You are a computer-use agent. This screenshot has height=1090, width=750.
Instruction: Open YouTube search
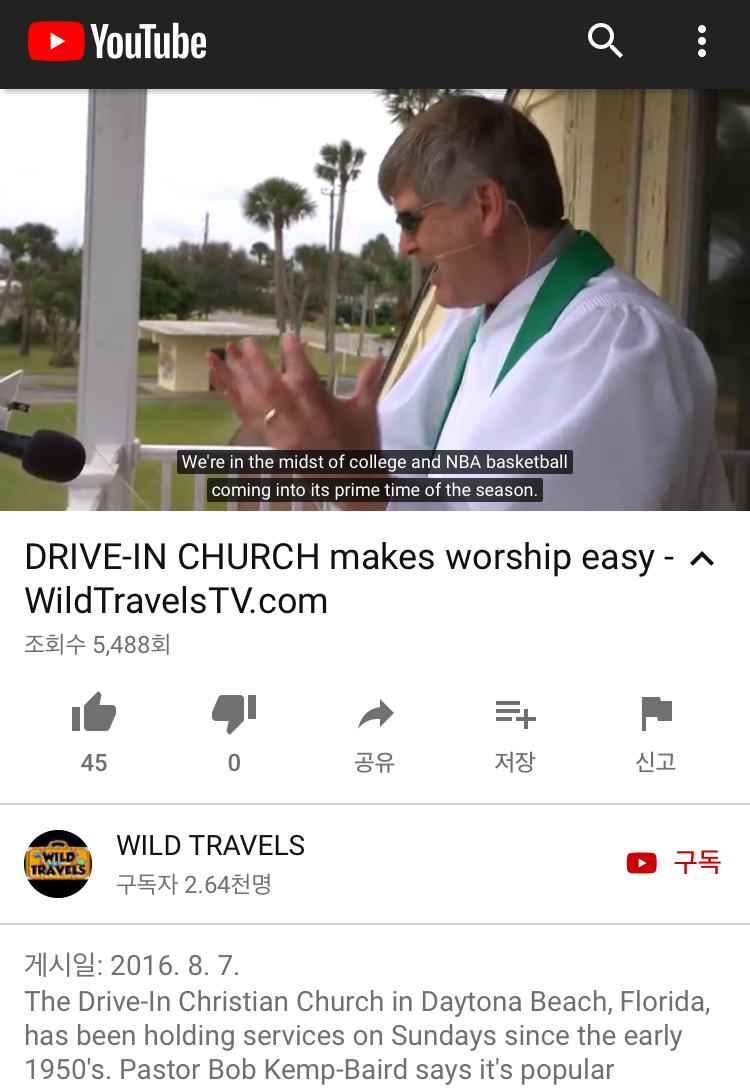[x=605, y=42]
